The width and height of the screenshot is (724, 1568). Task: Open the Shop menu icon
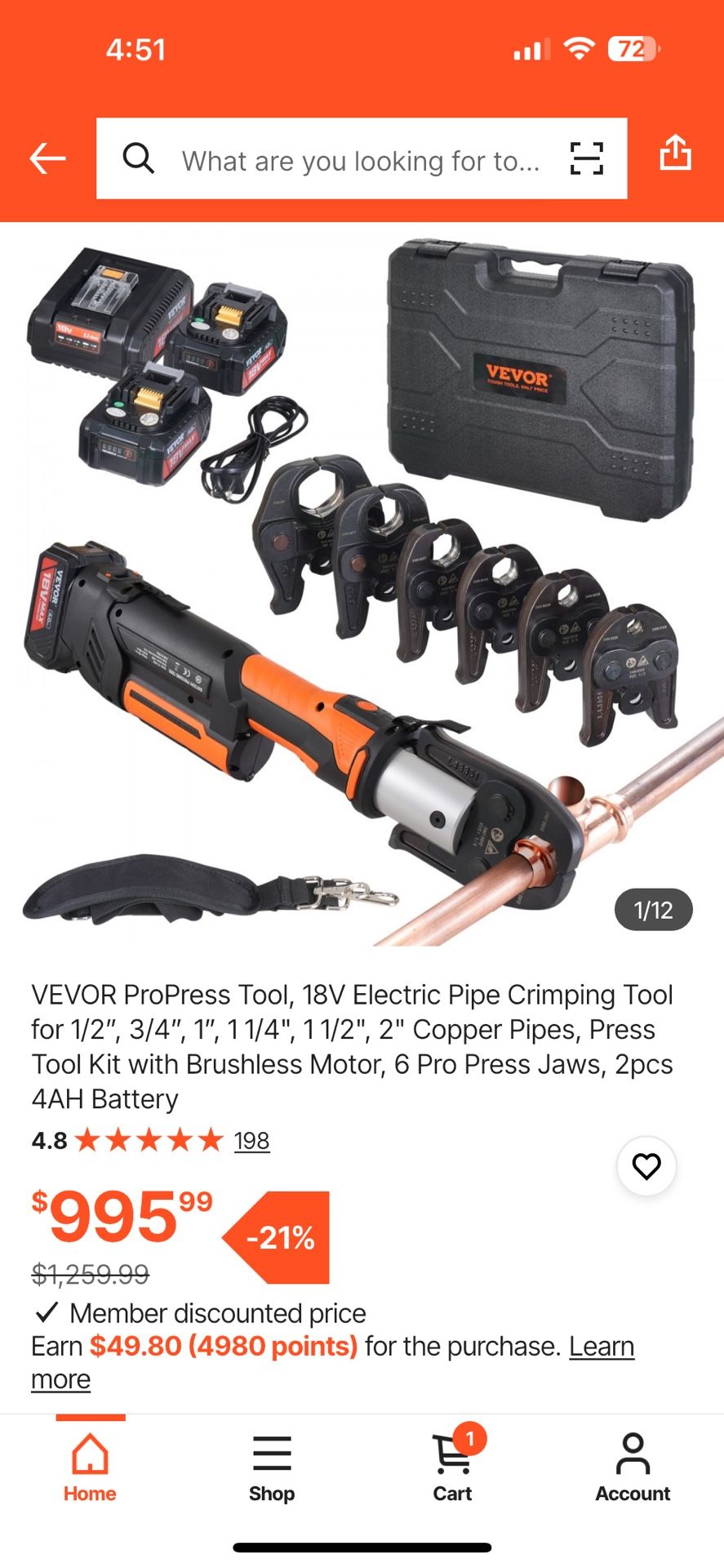pyautogui.click(x=272, y=1457)
